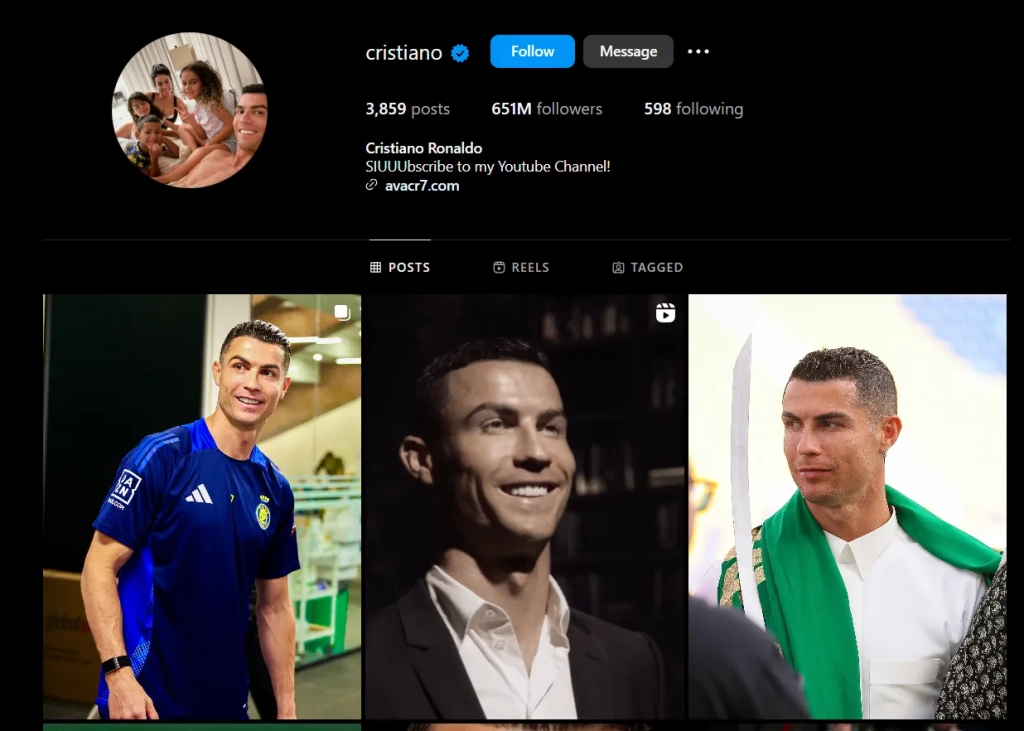Open the black suit reel post
Image resolution: width=1024 pixels, height=731 pixels.
click(524, 506)
